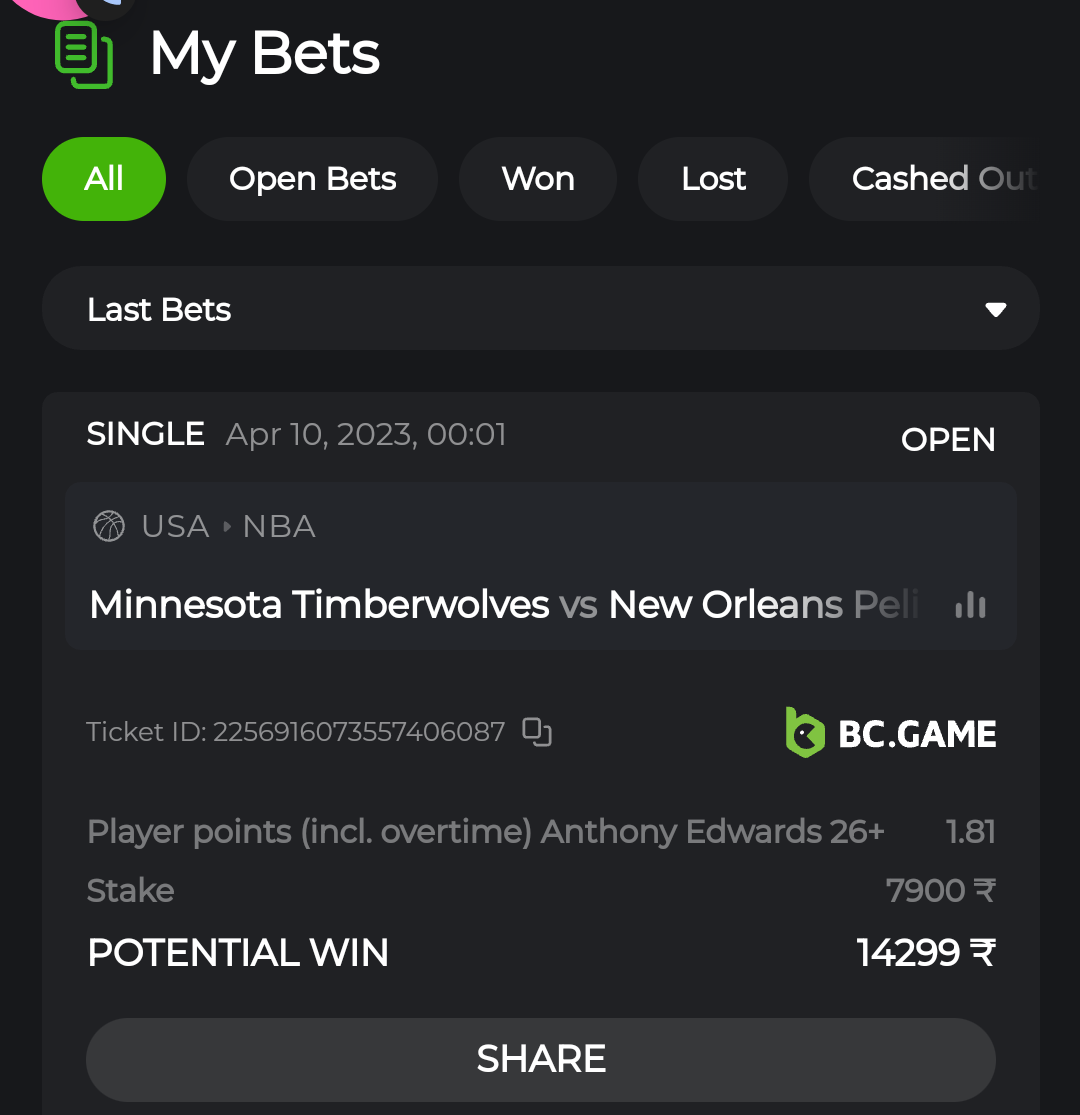Switch to Open Bets filter
The width and height of the screenshot is (1080, 1115).
click(x=312, y=179)
